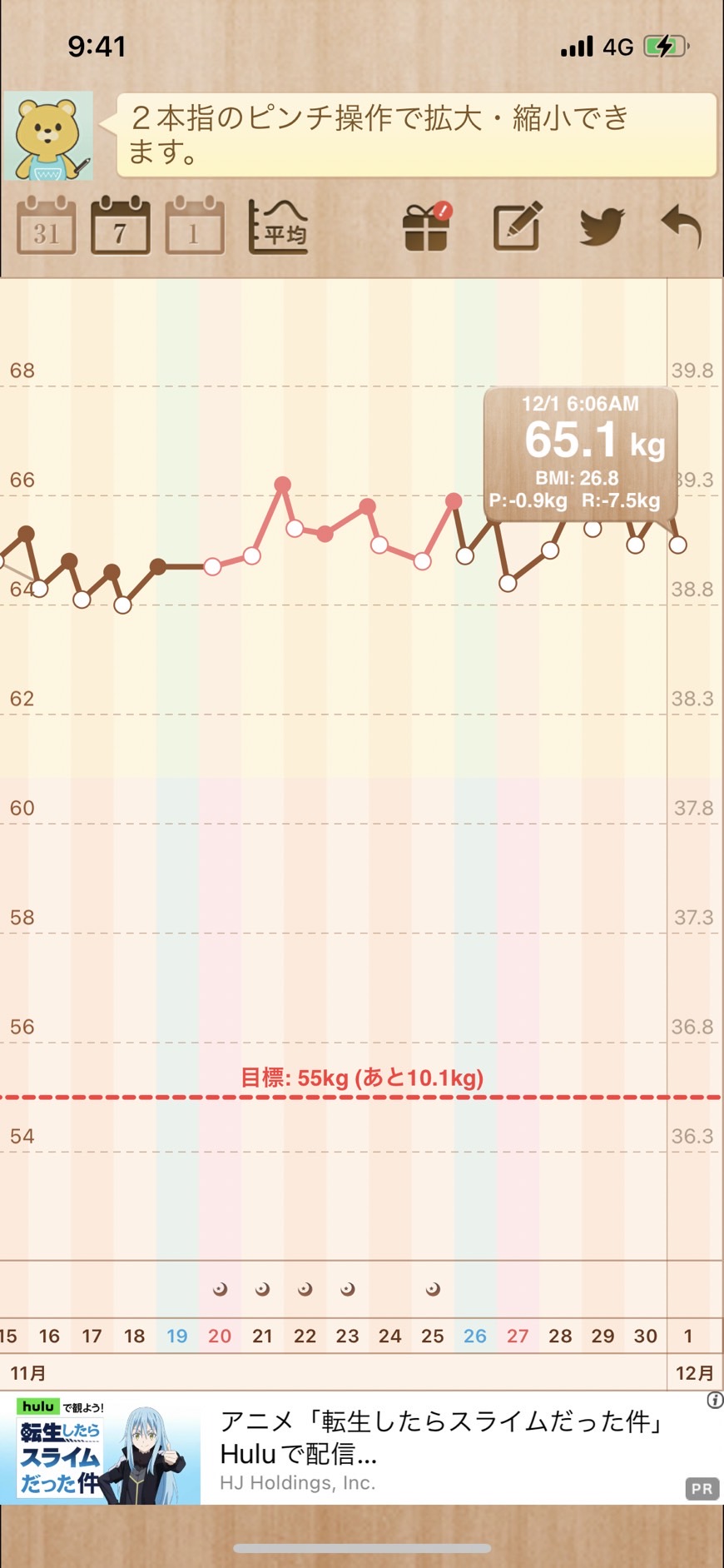
Task: Select the 7-day calendar view
Action: (x=121, y=226)
